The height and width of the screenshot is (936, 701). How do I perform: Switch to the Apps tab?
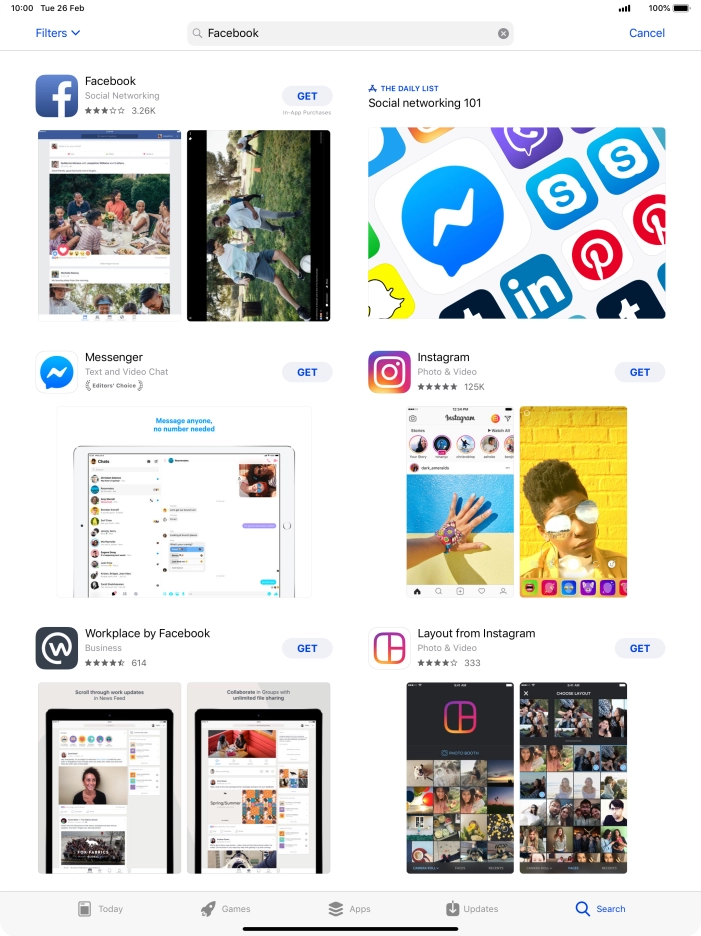click(349, 909)
